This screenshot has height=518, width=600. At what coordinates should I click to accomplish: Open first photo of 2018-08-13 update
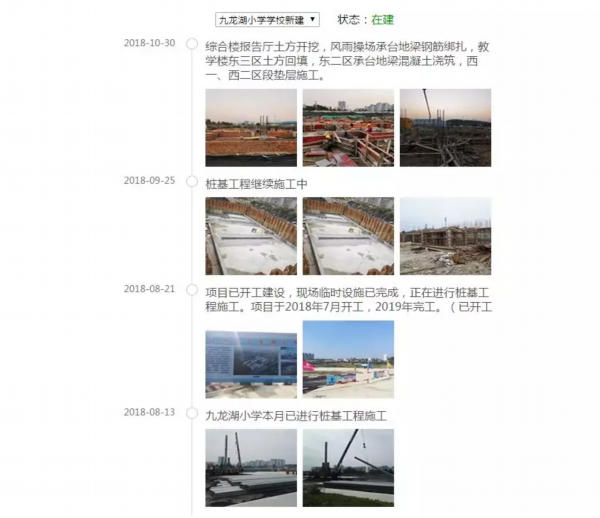coord(250,467)
